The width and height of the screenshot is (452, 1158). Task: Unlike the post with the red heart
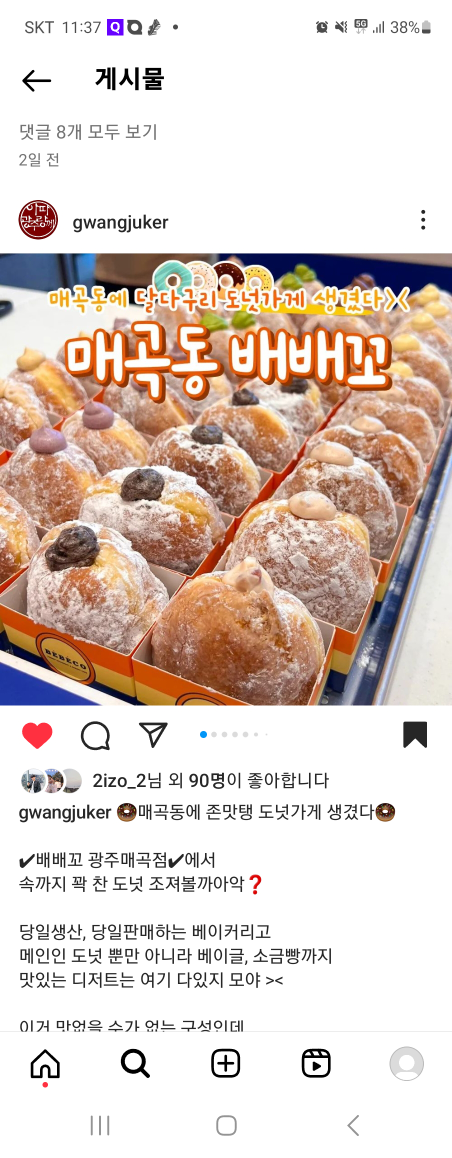(37, 735)
